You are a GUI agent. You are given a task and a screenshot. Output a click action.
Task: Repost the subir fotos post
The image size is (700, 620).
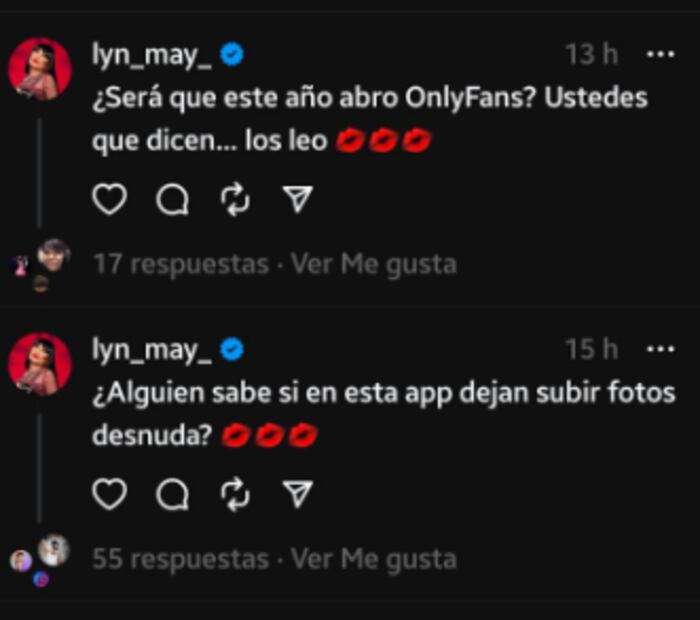[x=234, y=494]
